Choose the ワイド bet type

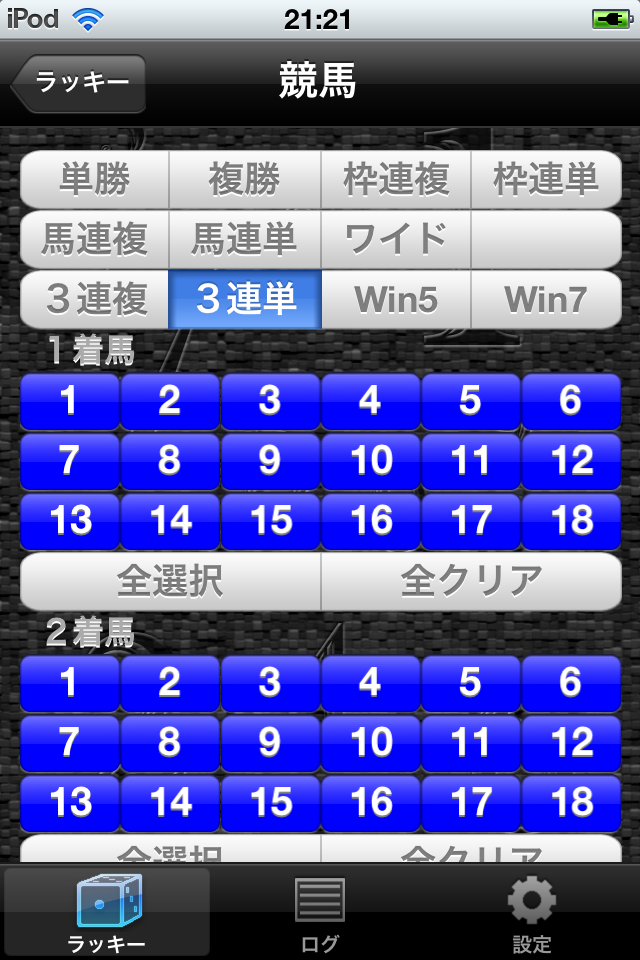point(396,240)
